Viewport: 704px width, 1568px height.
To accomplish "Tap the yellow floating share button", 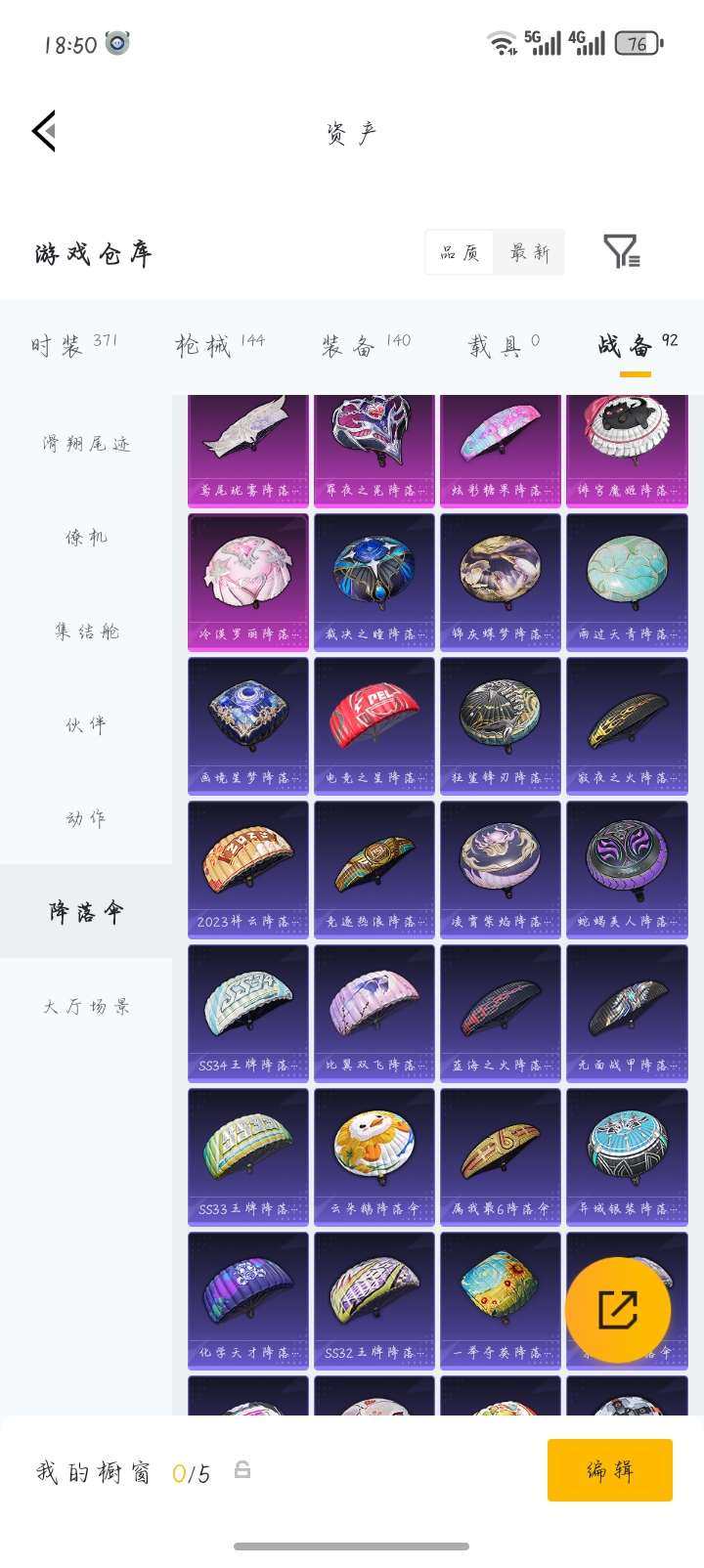I will coord(618,1309).
